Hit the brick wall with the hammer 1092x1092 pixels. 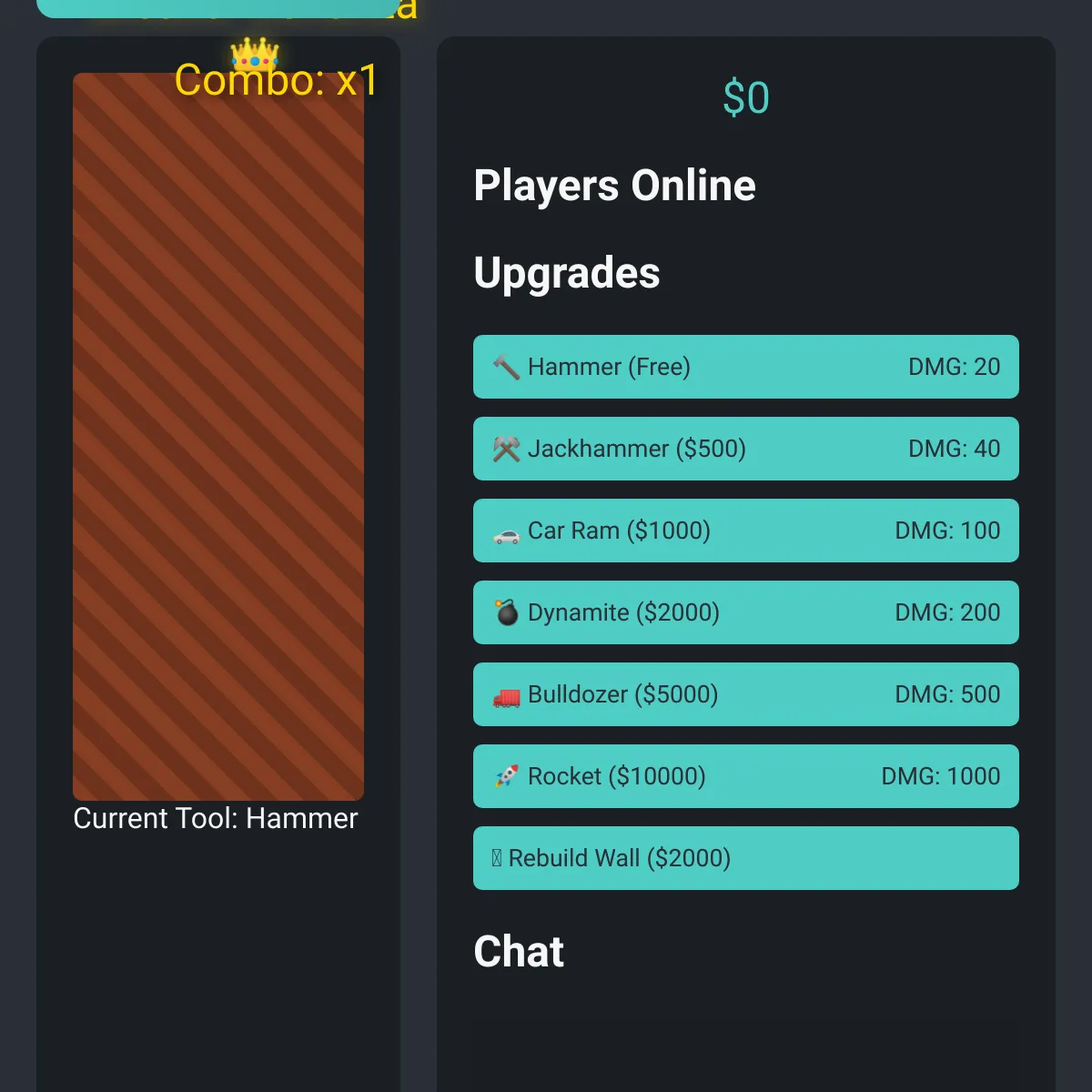(x=218, y=437)
